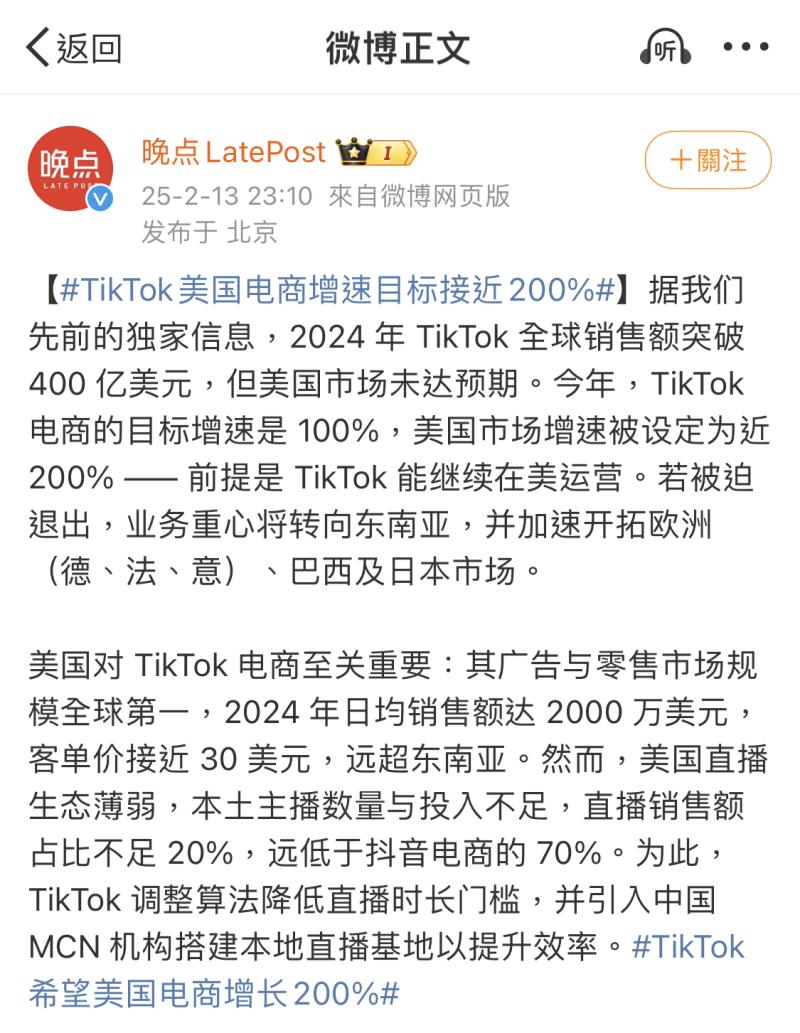Tap the 听 listen headphone icon
The image size is (800, 1033).
point(665,47)
